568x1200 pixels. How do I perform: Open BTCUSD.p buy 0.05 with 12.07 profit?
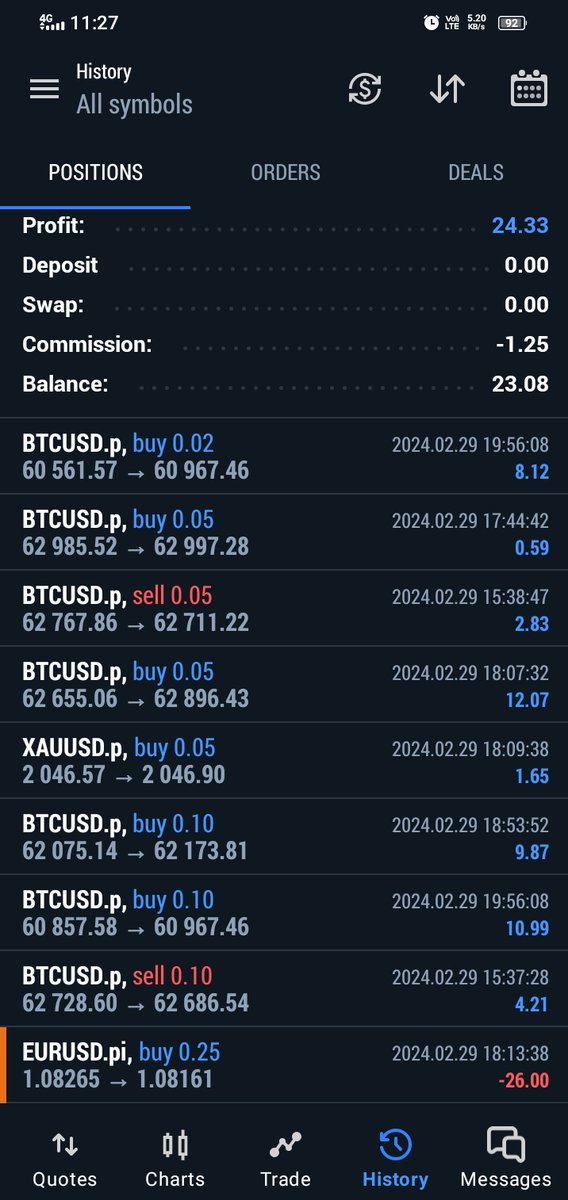coord(284,685)
